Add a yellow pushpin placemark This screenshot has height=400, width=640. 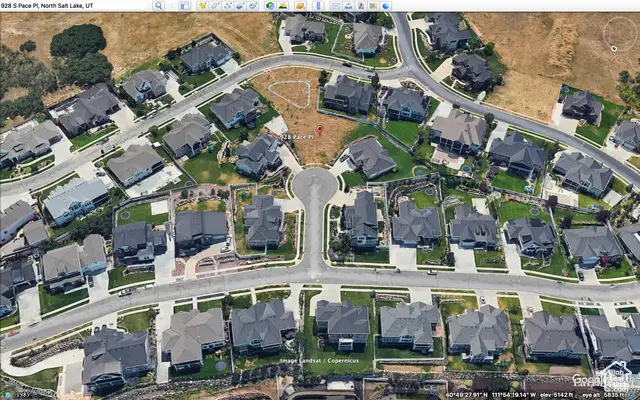201,6
